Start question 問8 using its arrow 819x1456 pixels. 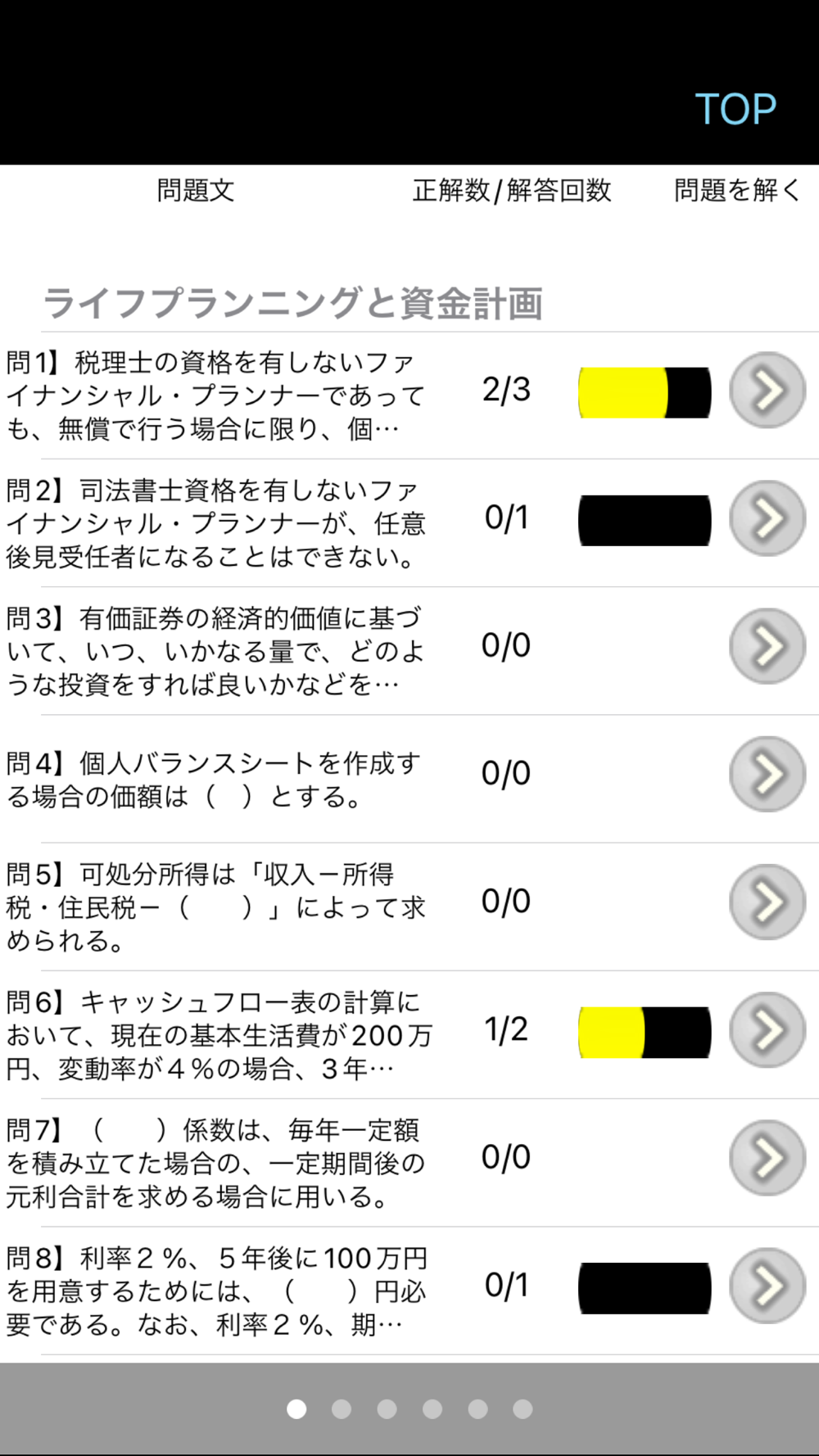(767, 1286)
